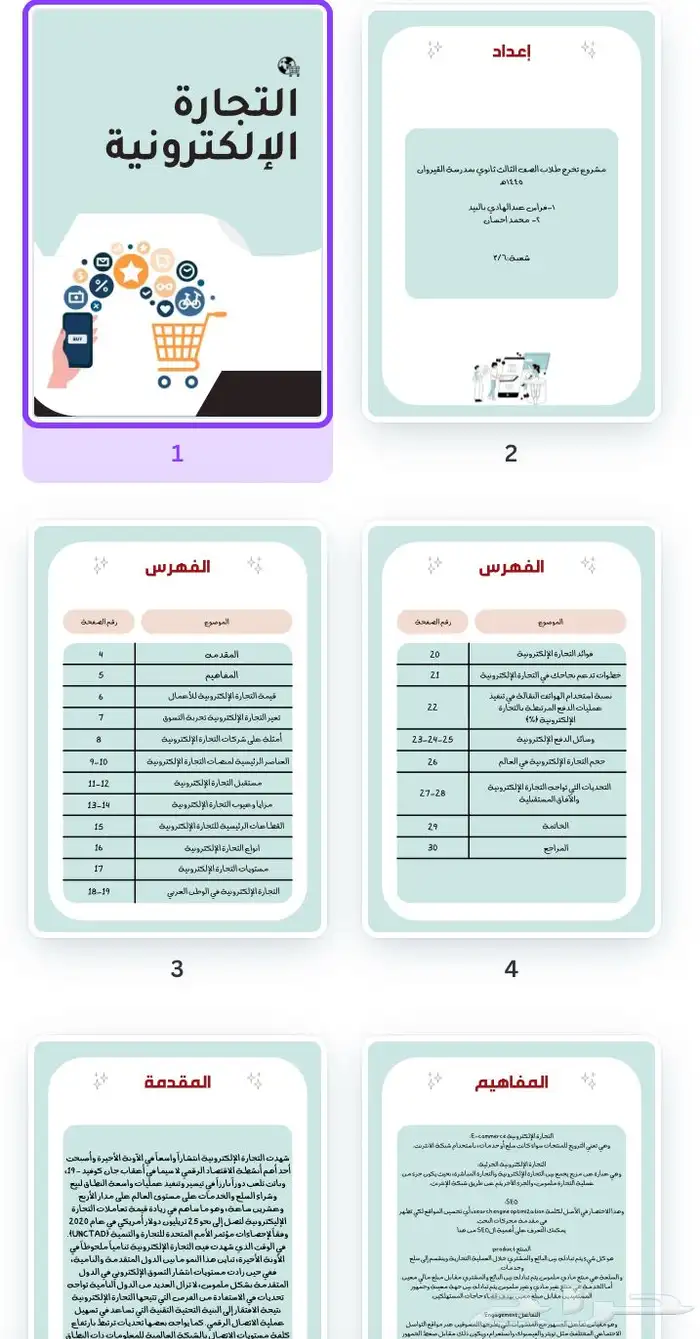The width and height of the screenshot is (700, 1339).
Task: Open page 3, the first الفهرس page
Action: pos(177,728)
